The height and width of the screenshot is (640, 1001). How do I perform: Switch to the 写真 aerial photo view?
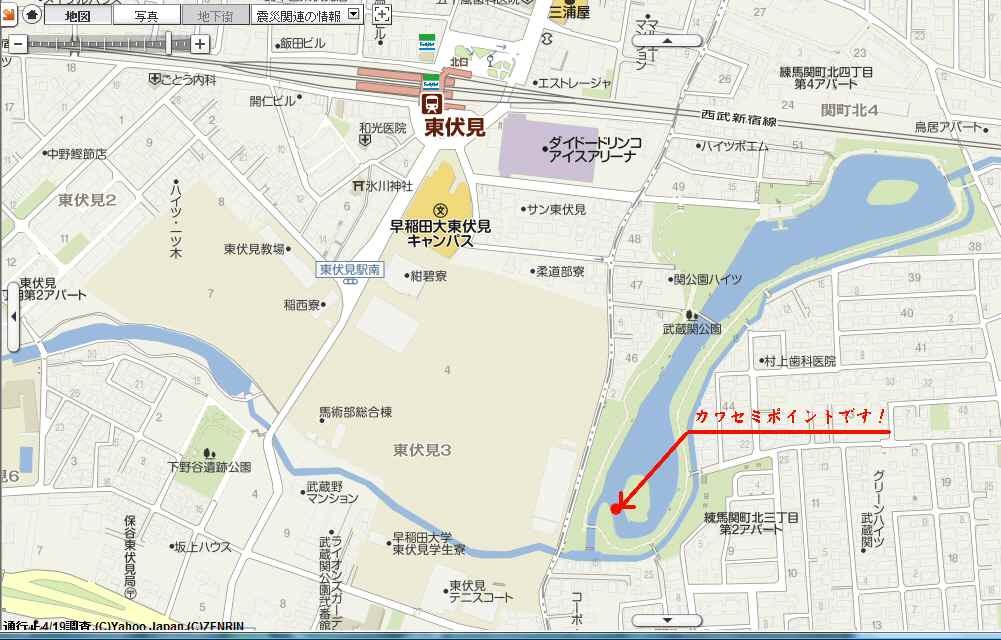(146, 15)
